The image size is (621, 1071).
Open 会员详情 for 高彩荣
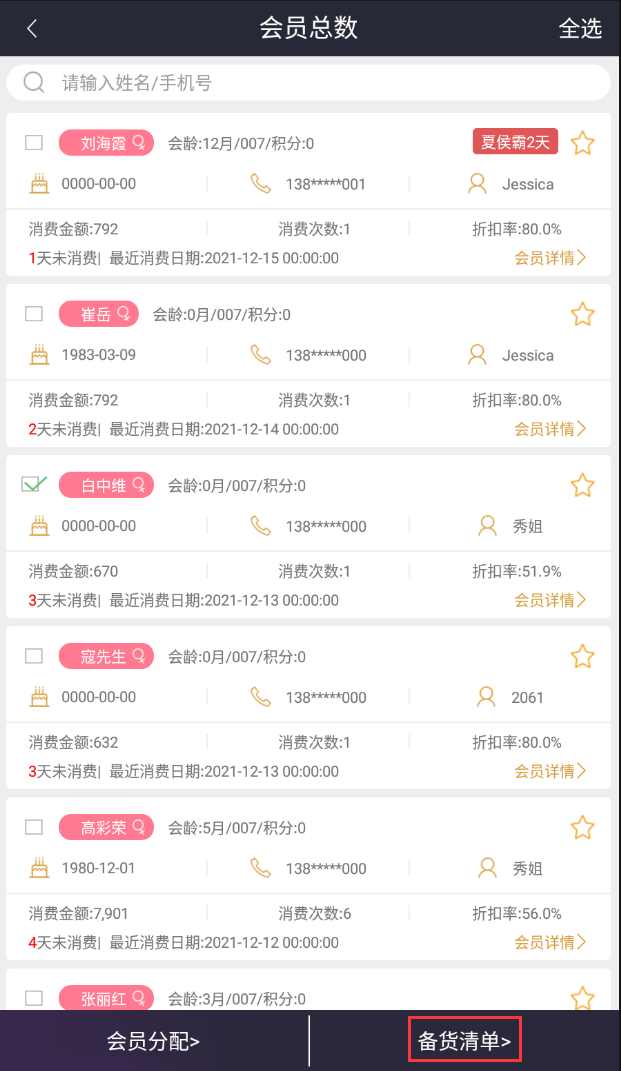tap(550, 942)
